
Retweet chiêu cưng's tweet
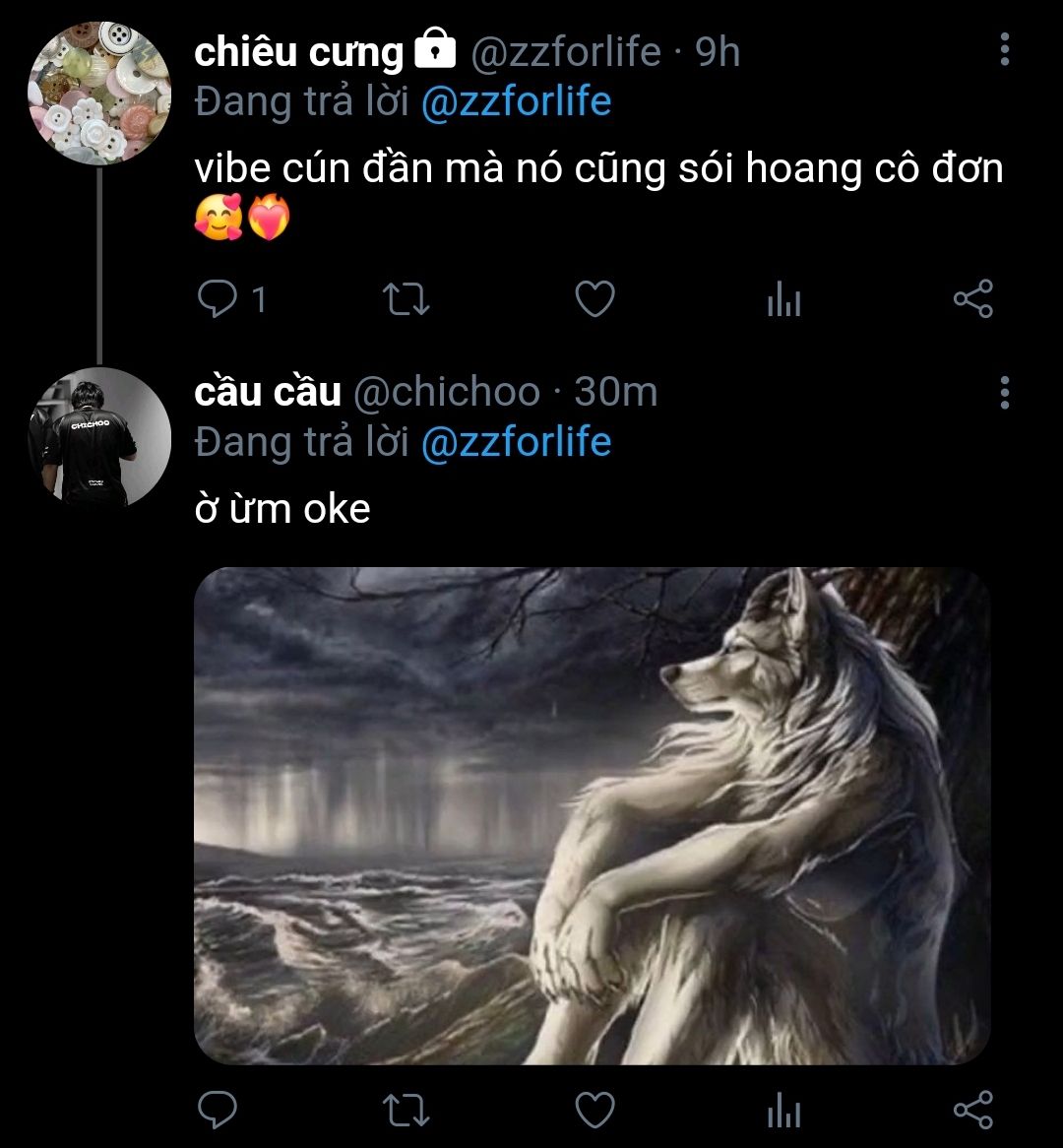[406, 299]
